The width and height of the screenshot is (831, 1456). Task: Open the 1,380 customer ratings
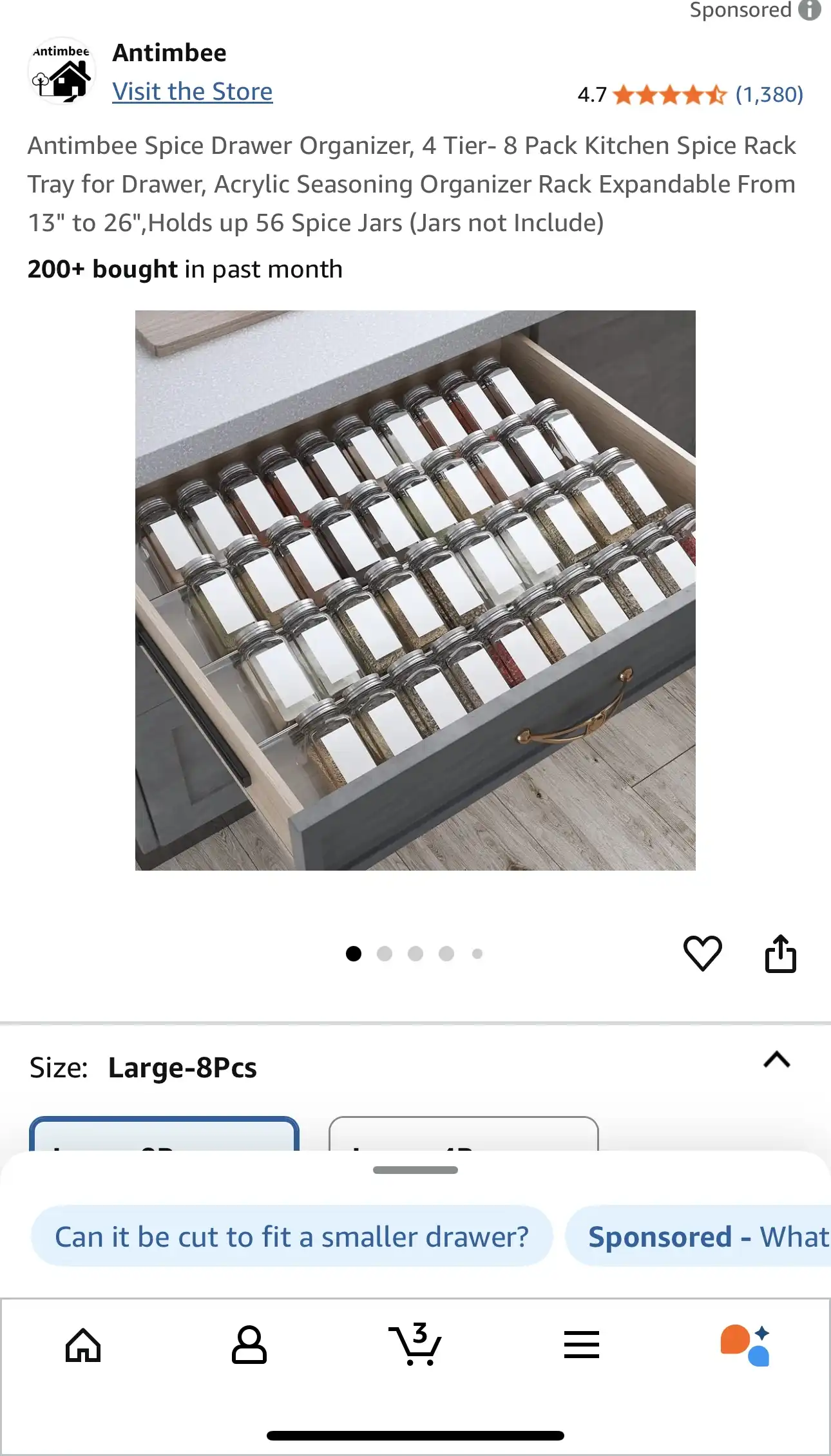click(769, 95)
